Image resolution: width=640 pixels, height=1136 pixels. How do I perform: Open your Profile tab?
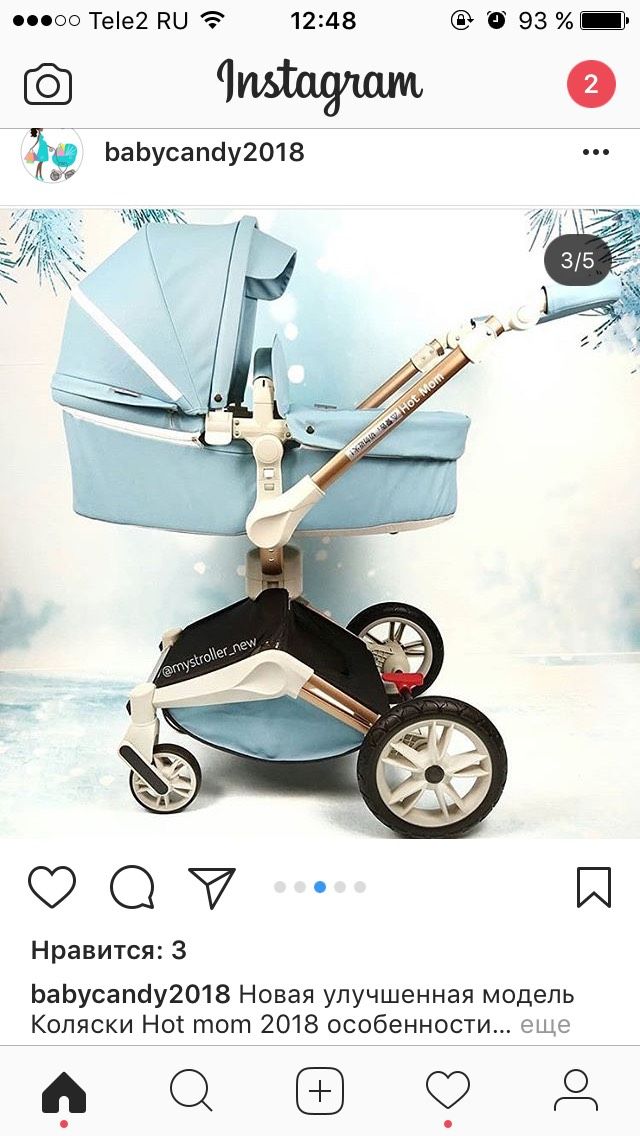pyautogui.click(x=575, y=1091)
